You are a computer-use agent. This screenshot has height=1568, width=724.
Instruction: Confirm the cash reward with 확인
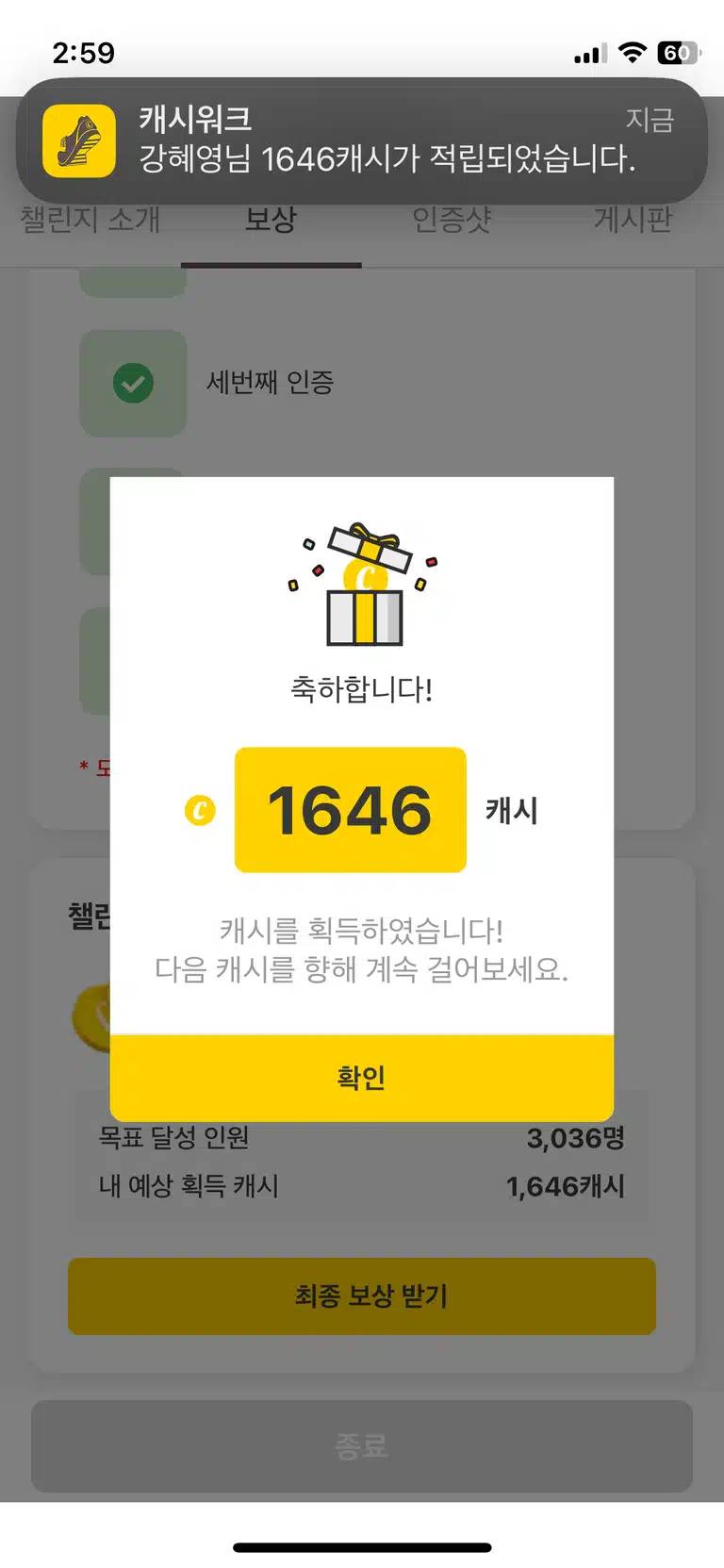362,1078
